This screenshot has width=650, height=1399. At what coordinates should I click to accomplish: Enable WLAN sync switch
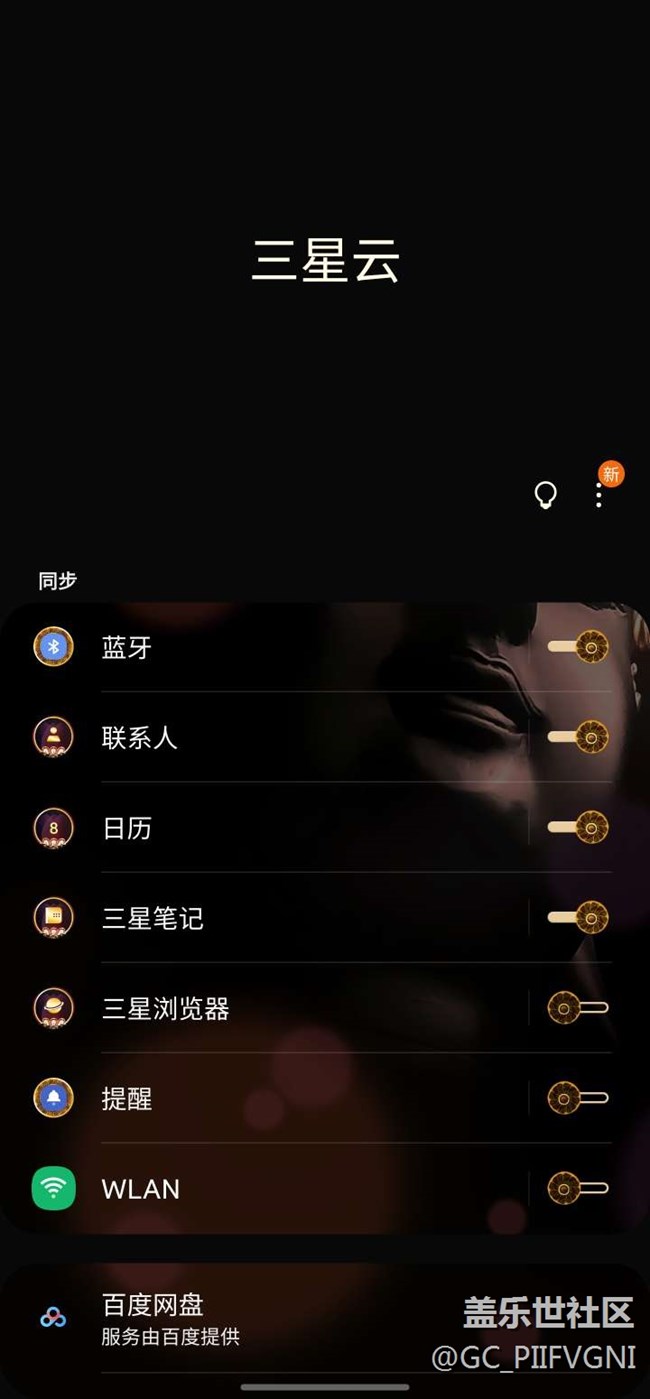[578, 1189]
